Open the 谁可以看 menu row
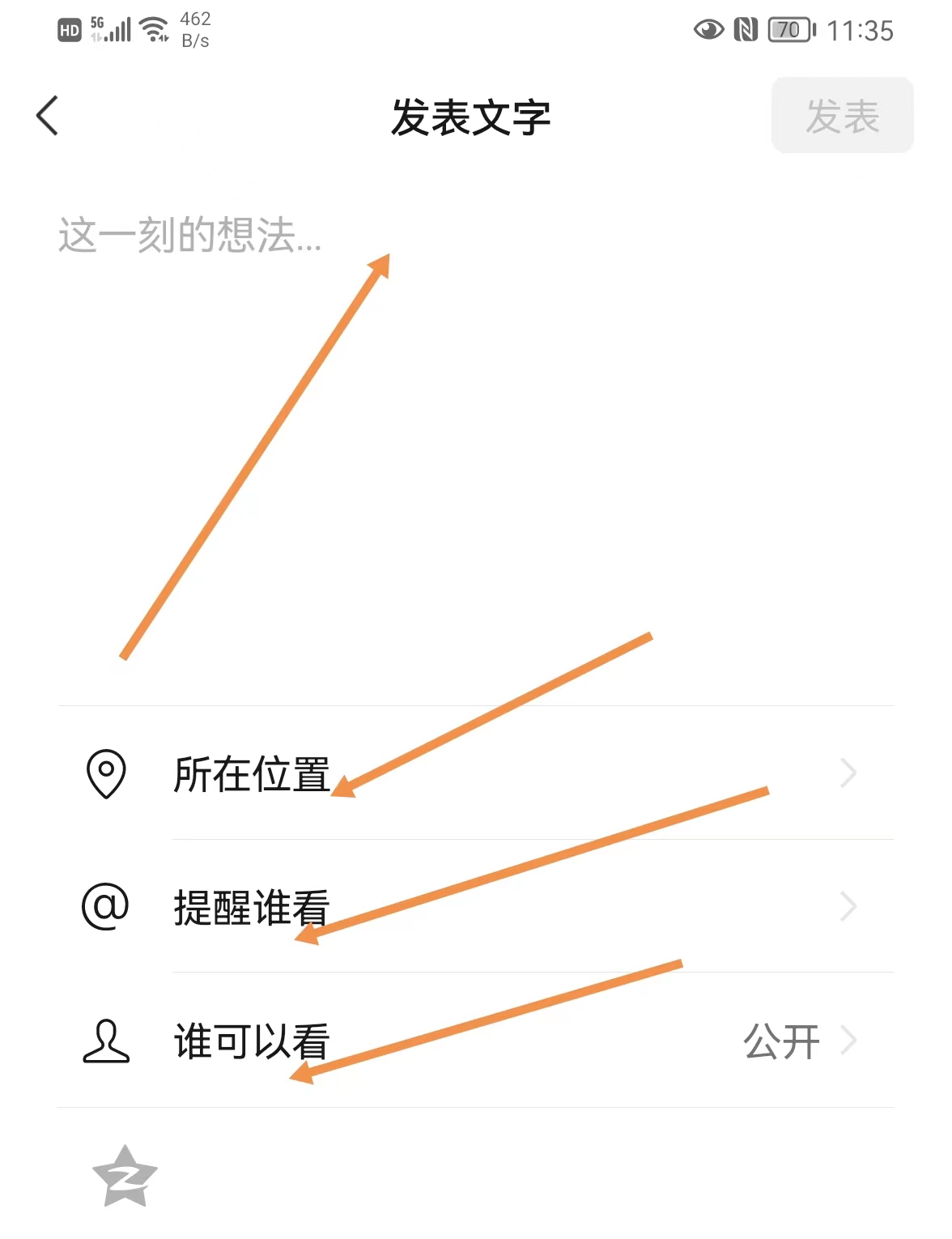952x1239 pixels. pyautogui.click(x=251, y=1041)
